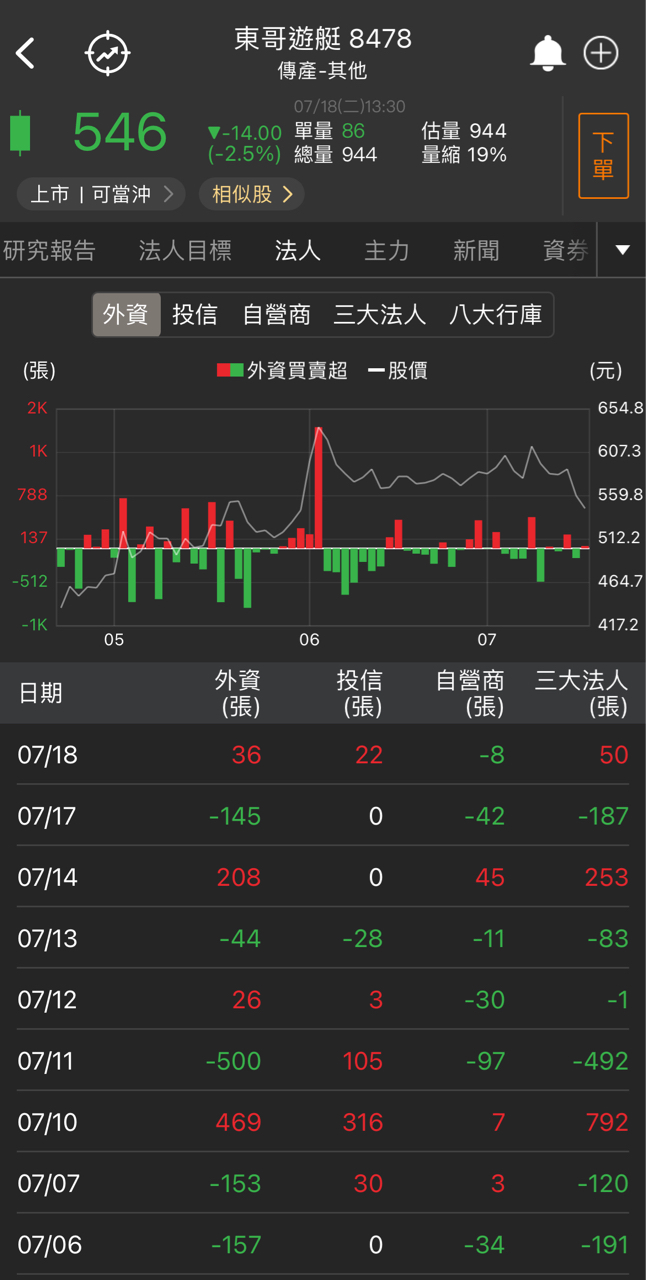This screenshot has height=1280, width=646.
Task: Go back with the top-left arrow
Action: point(27,53)
